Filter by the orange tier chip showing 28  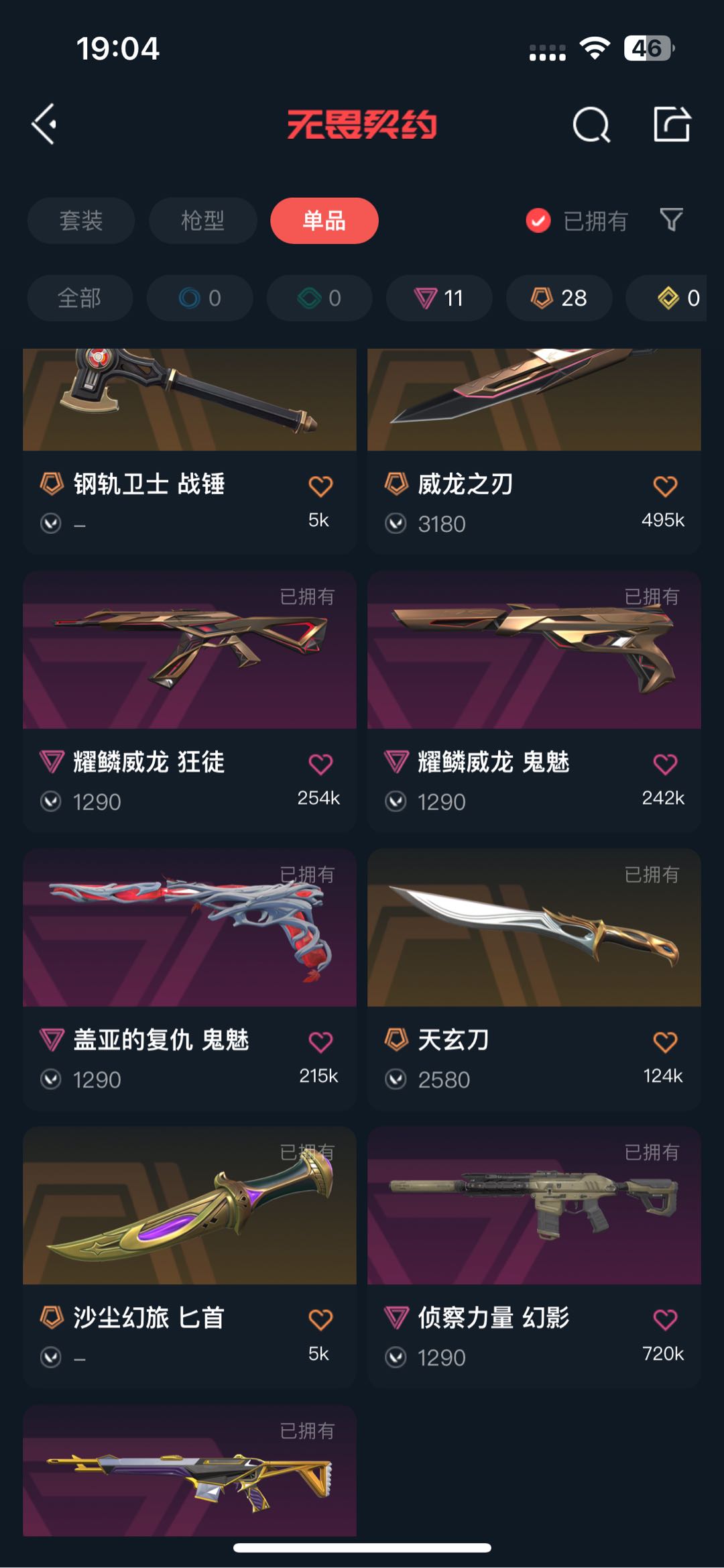pyautogui.click(x=559, y=298)
